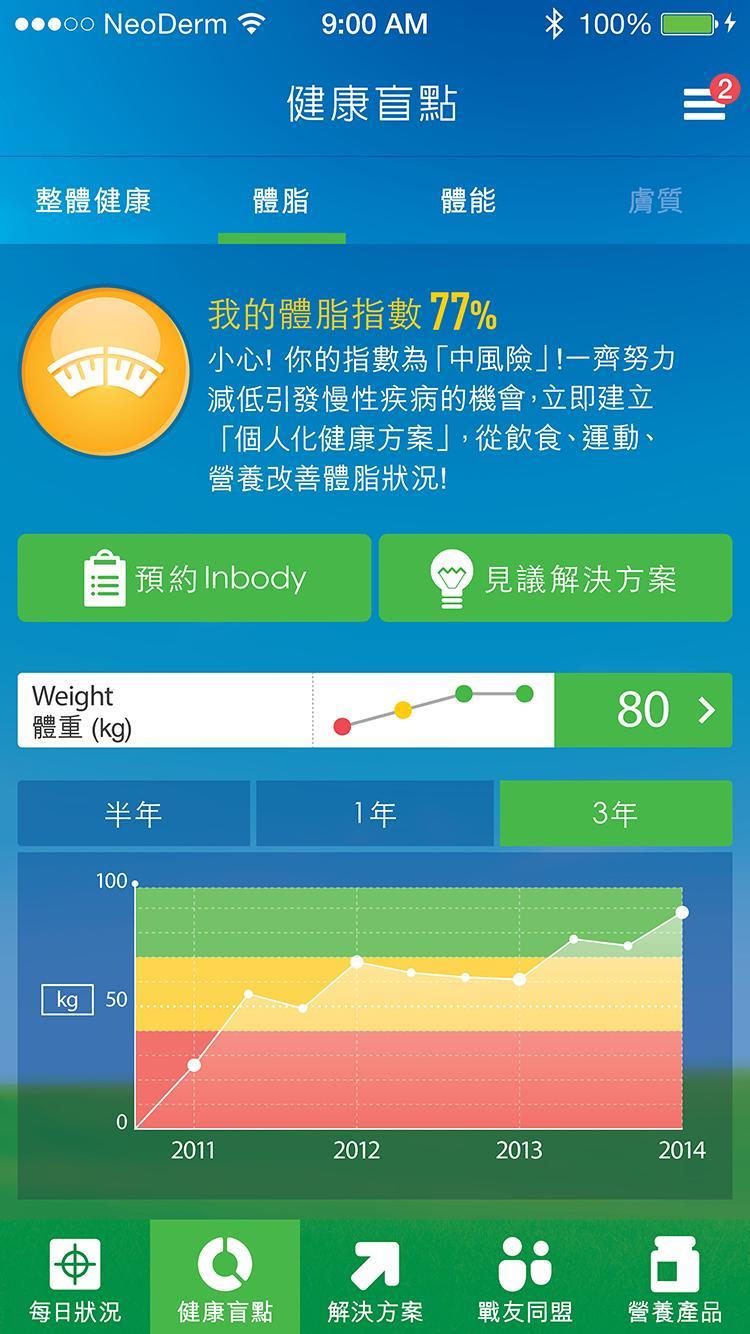Switch to the 體能 fitness tab
Viewport: 750px width, 1334px height.
tap(466, 199)
